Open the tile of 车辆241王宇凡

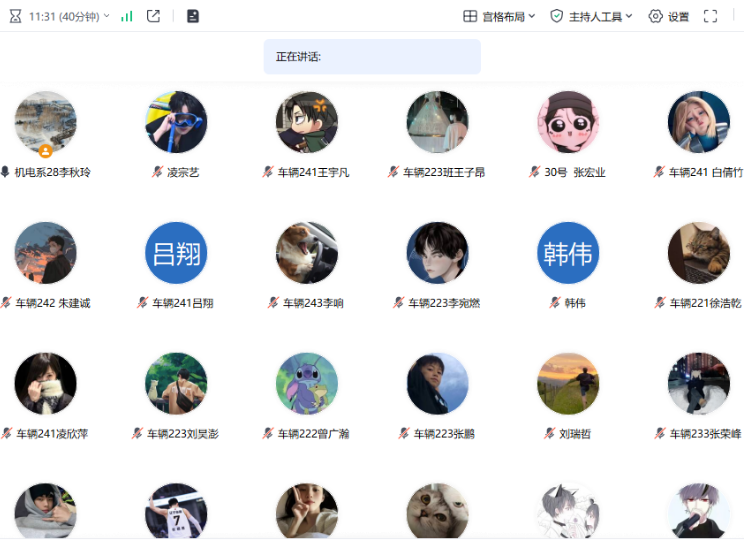pos(307,123)
